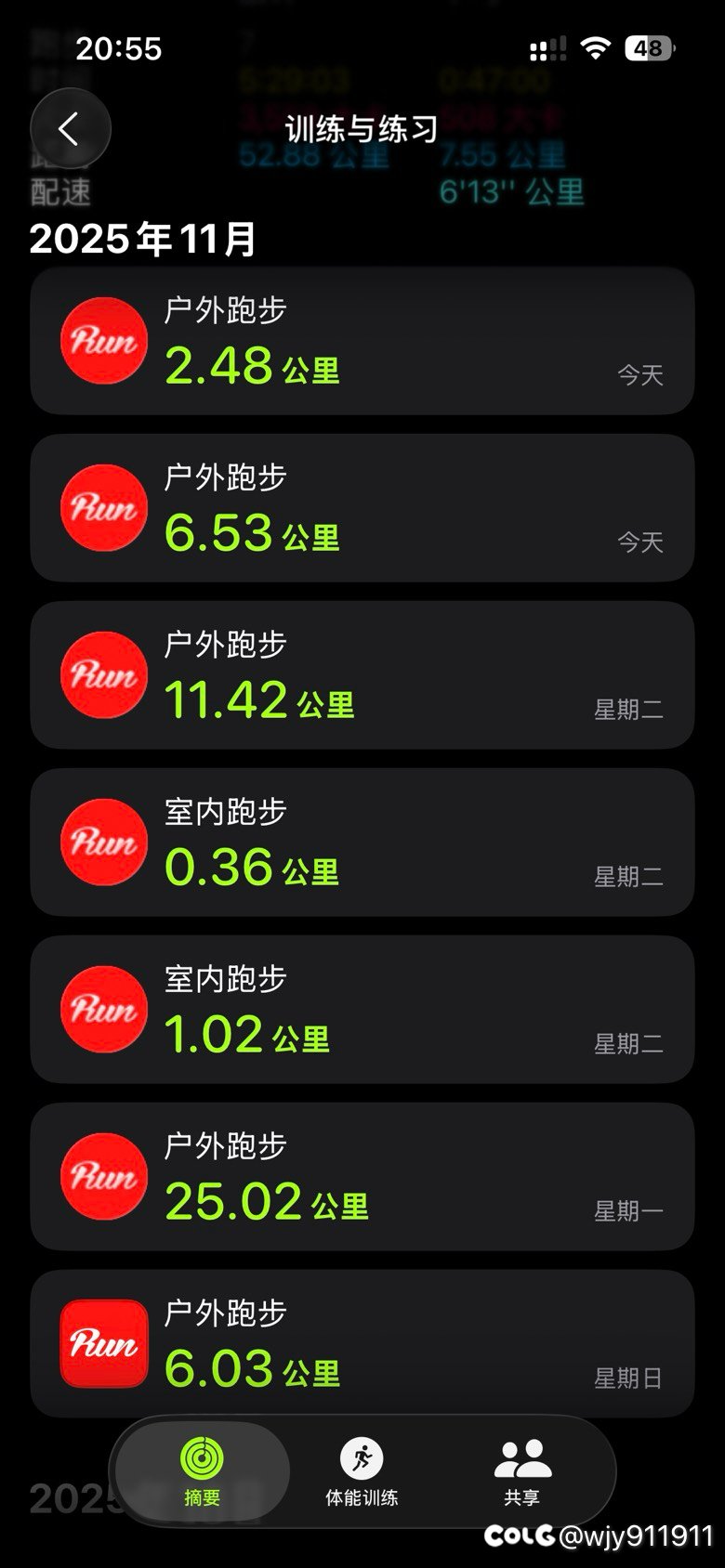Switch to the 体能训练 tab
This screenshot has width=725, height=1568.
pos(362,1471)
